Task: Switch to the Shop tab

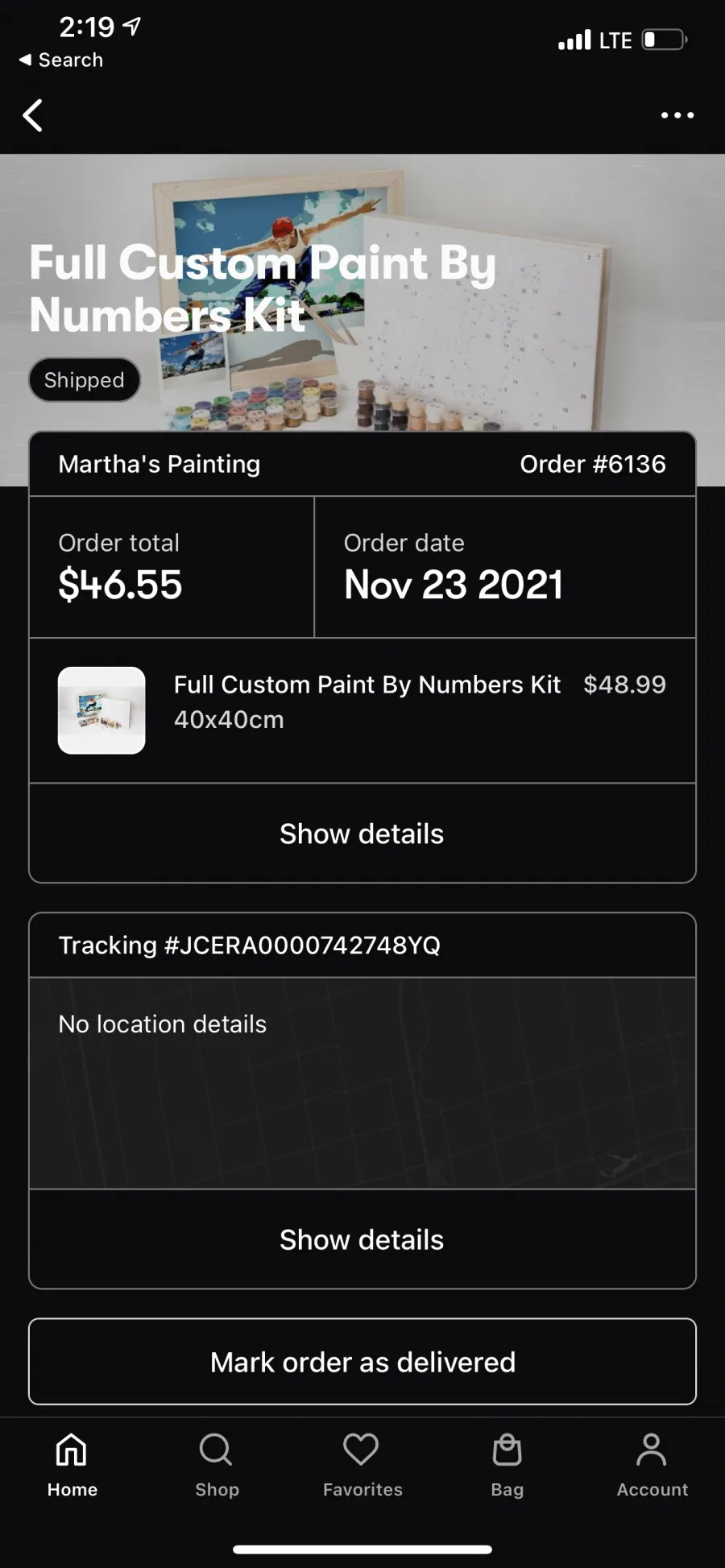Action: (x=217, y=1465)
